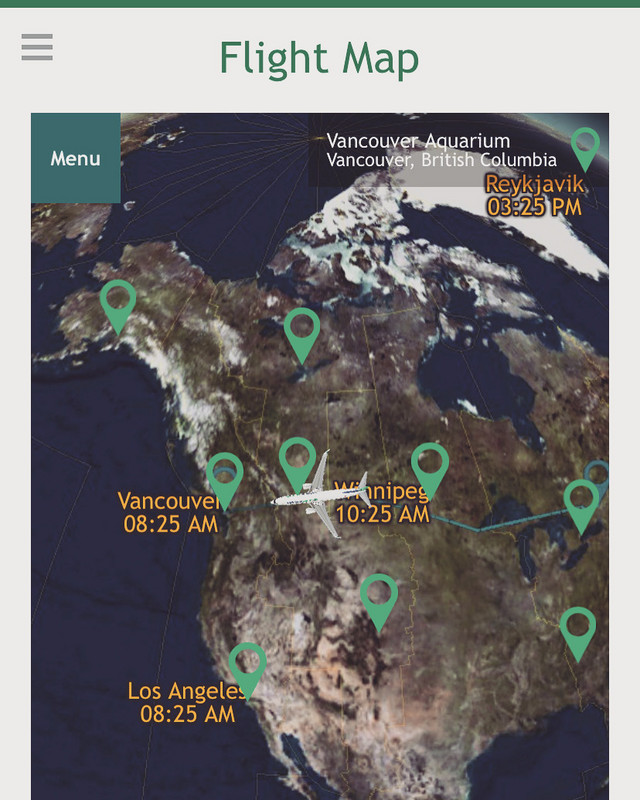
Task: Select the Winnipeg map pin
Action: tap(430, 468)
